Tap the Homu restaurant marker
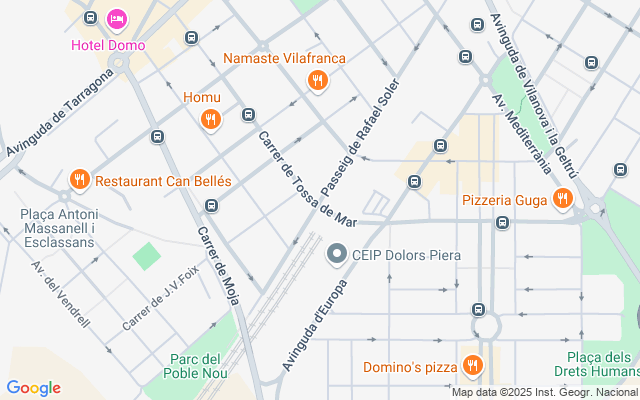The height and width of the screenshot is (400, 640). click(210, 120)
